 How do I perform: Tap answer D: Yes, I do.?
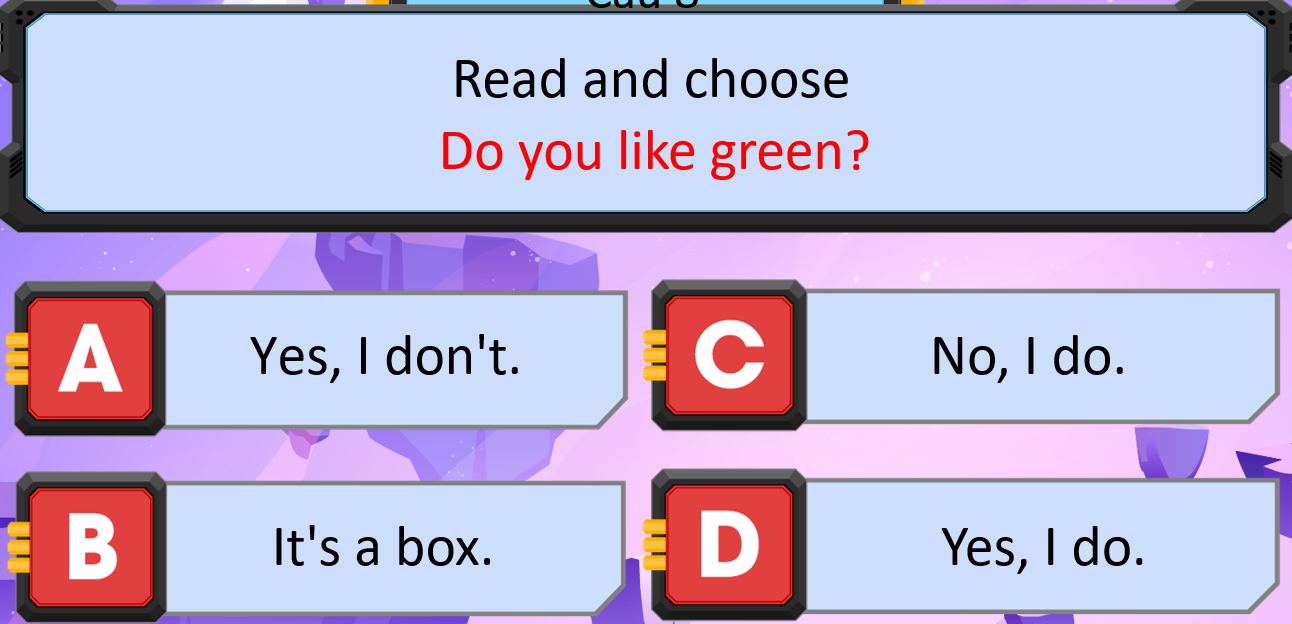[1040, 547]
